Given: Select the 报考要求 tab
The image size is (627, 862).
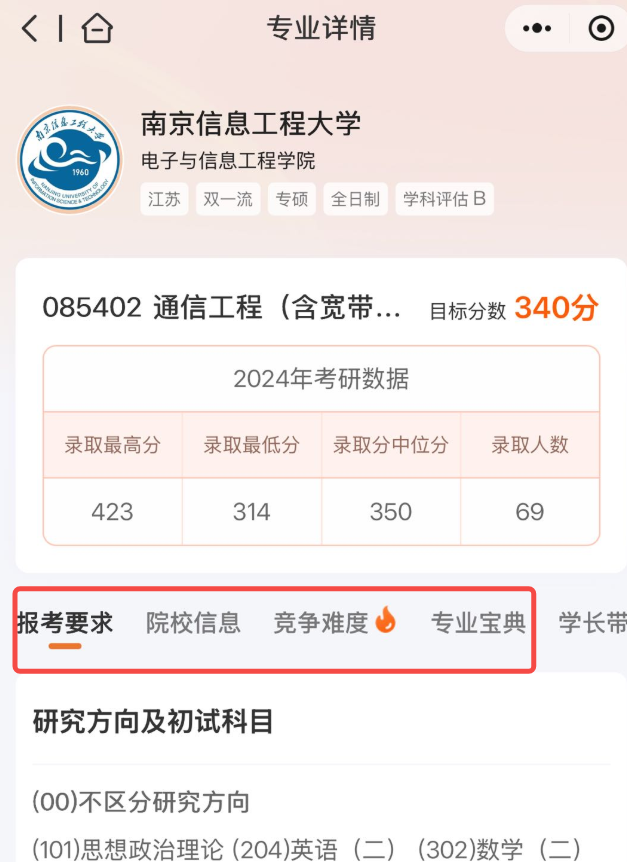Looking at the screenshot, I should tap(65, 623).
